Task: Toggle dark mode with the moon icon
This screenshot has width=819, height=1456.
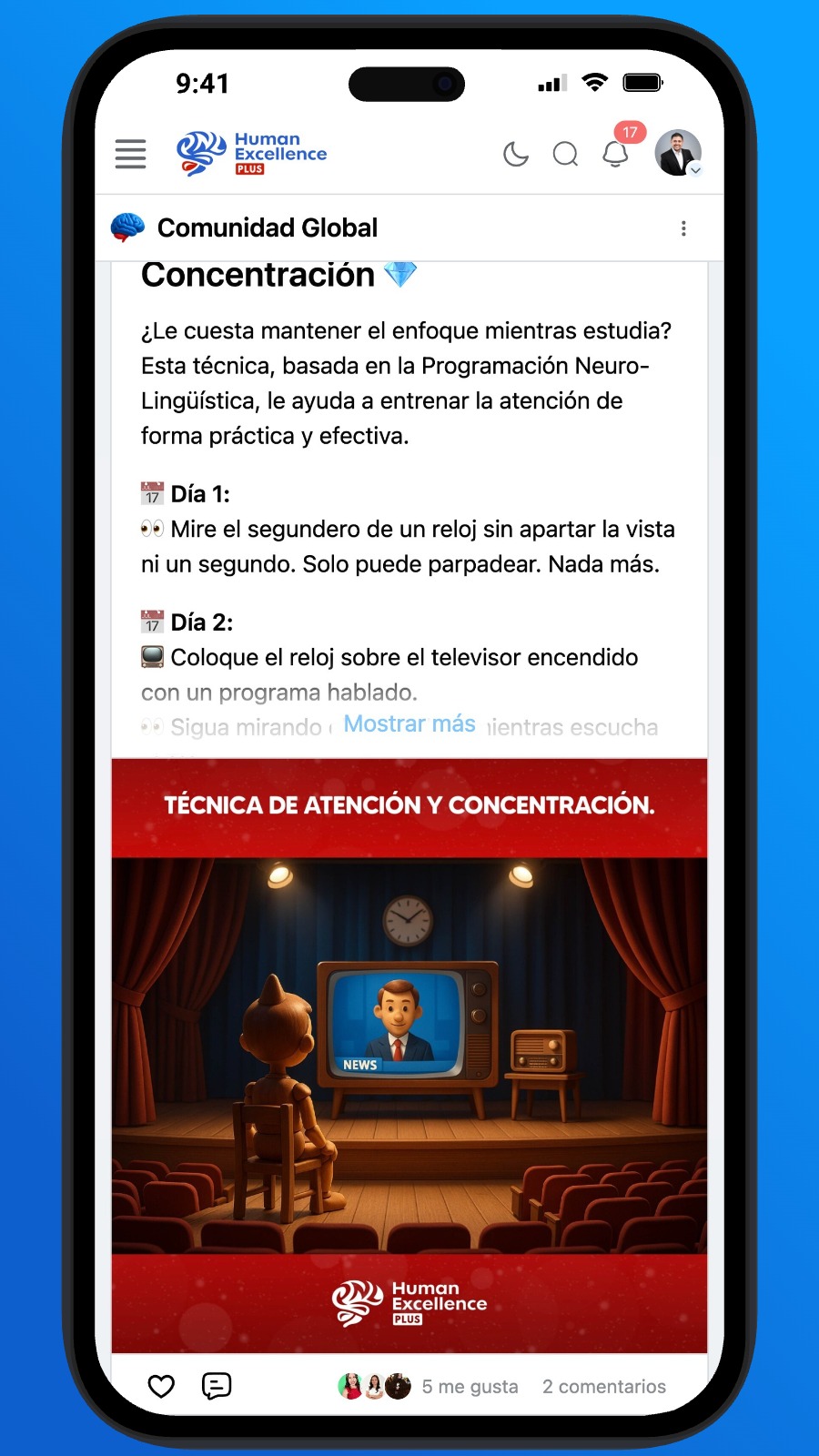Action: click(x=516, y=154)
